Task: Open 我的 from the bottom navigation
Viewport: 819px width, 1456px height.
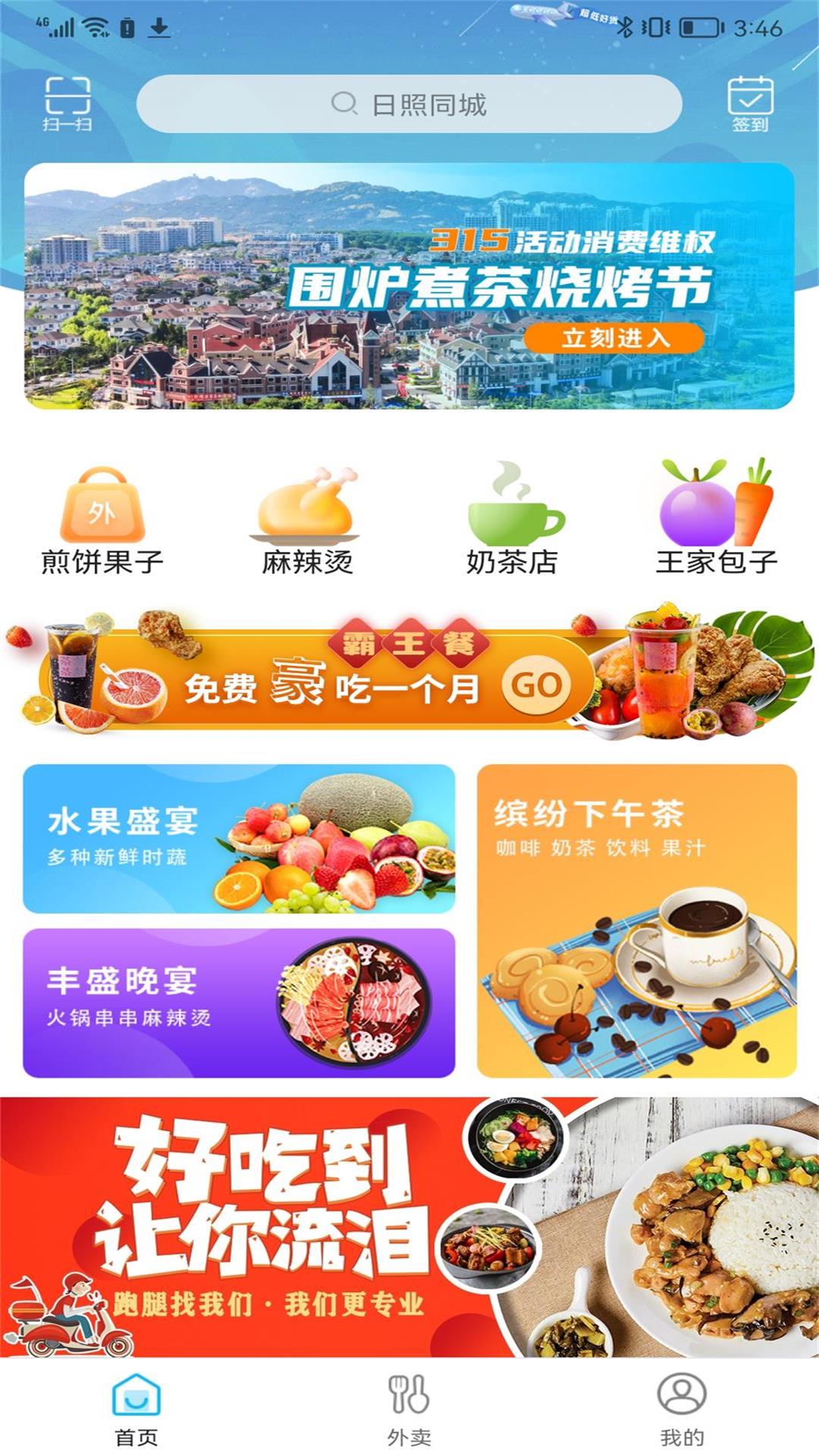Action: 682,1410
